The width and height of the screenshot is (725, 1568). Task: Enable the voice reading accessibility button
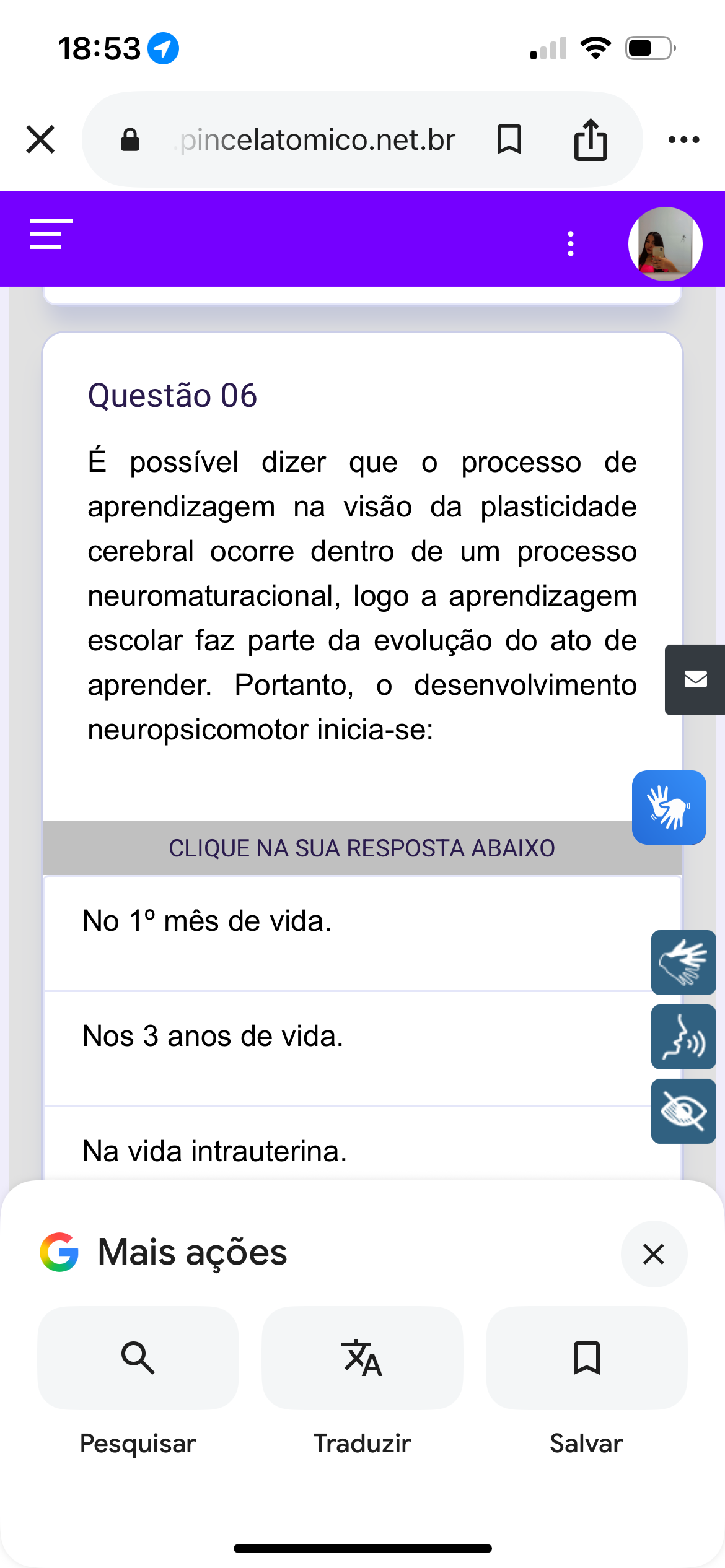point(683,1037)
